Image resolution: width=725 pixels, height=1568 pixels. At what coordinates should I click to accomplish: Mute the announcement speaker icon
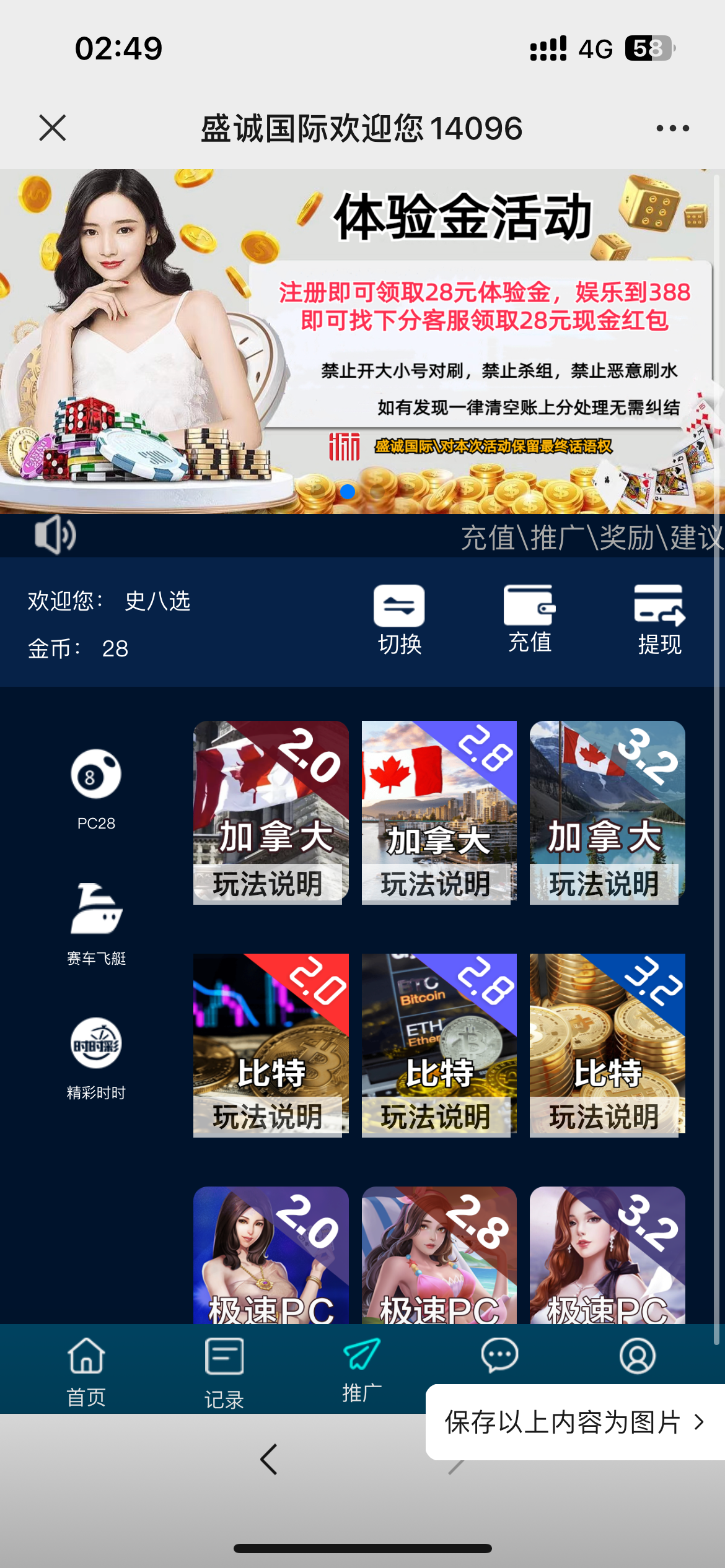55,534
